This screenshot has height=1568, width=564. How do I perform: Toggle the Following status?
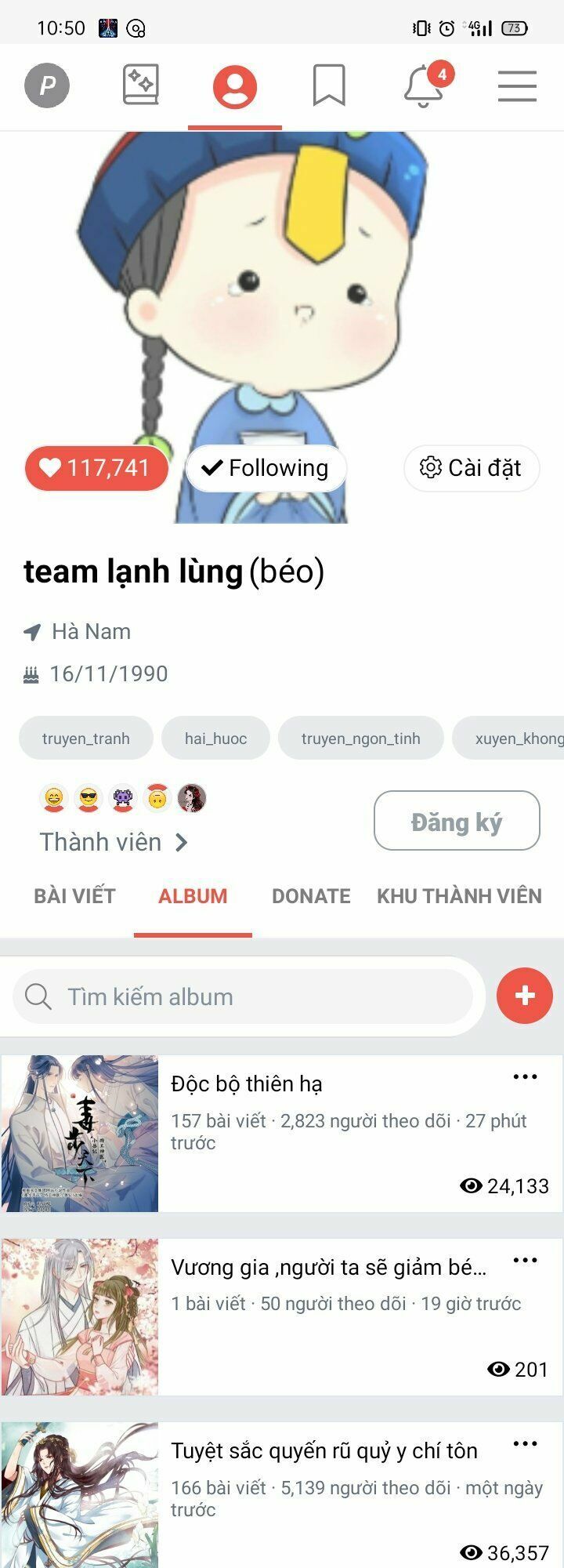click(x=266, y=468)
